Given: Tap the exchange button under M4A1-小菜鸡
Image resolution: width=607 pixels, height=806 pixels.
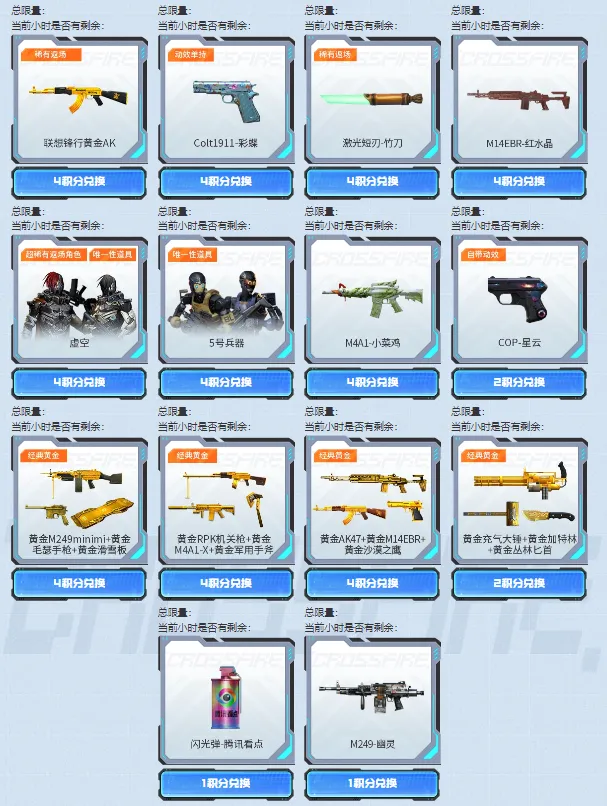Looking at the screenshot, I should [x=372, y=382].
